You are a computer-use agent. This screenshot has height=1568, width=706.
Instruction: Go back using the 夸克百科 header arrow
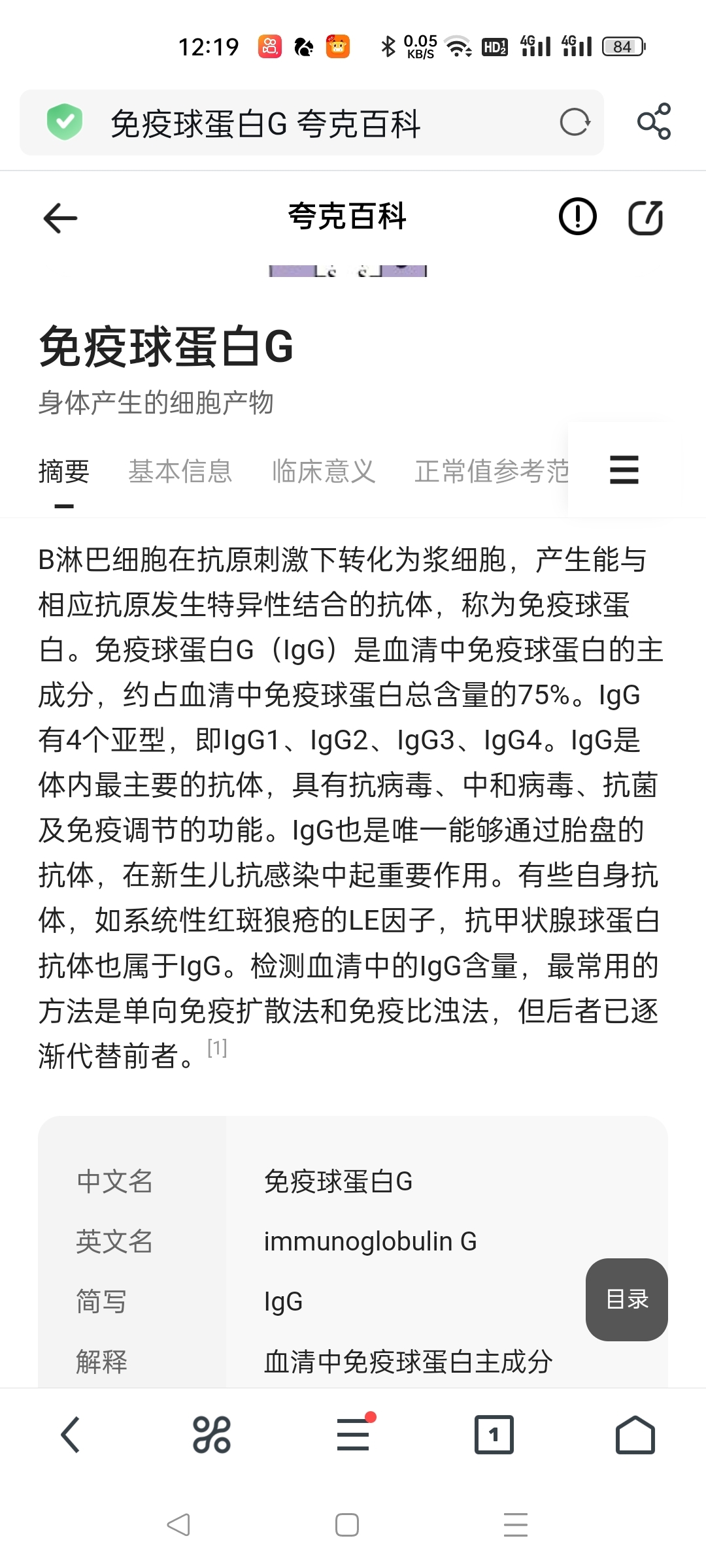(60, 218)
